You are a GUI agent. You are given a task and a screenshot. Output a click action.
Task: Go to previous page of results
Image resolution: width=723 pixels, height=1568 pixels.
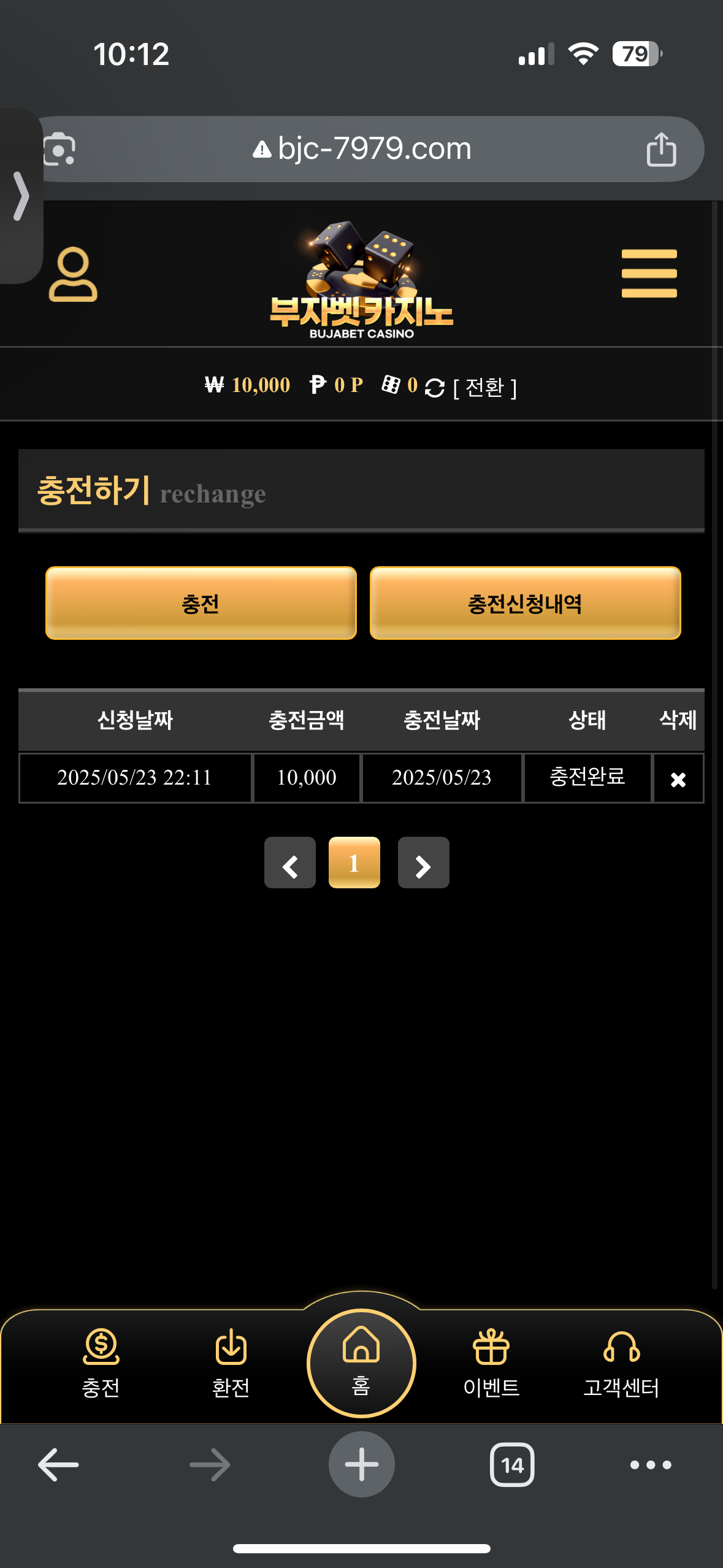click(290, 863)
